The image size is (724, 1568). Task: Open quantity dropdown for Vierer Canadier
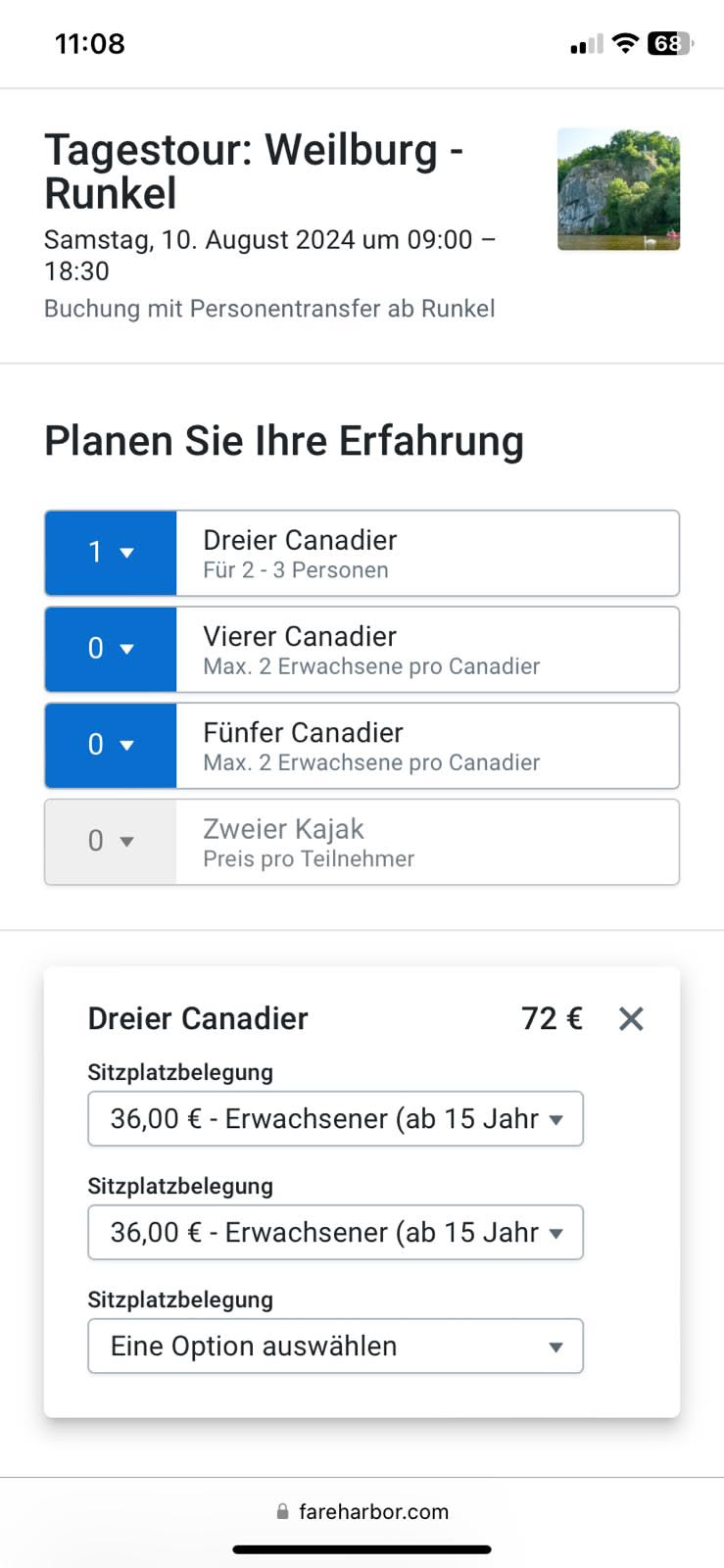tap(111, 649)
